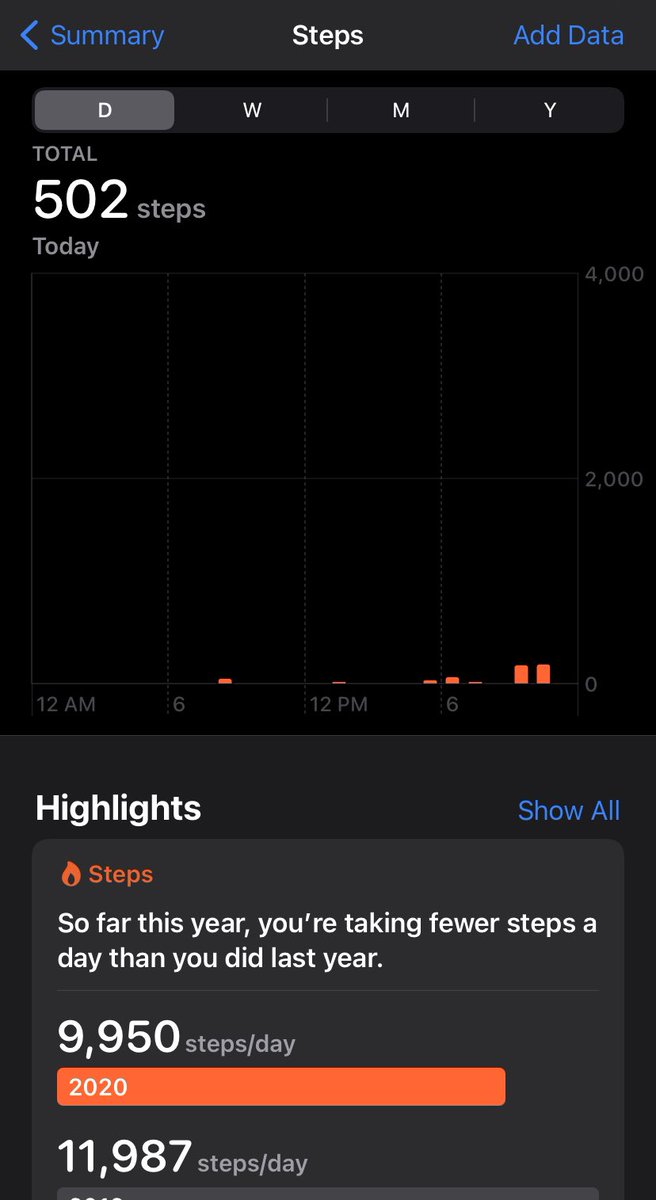Viewport: 656px width, 1200px height.
Task: Go back to Summary
Action: click(91, 36)
